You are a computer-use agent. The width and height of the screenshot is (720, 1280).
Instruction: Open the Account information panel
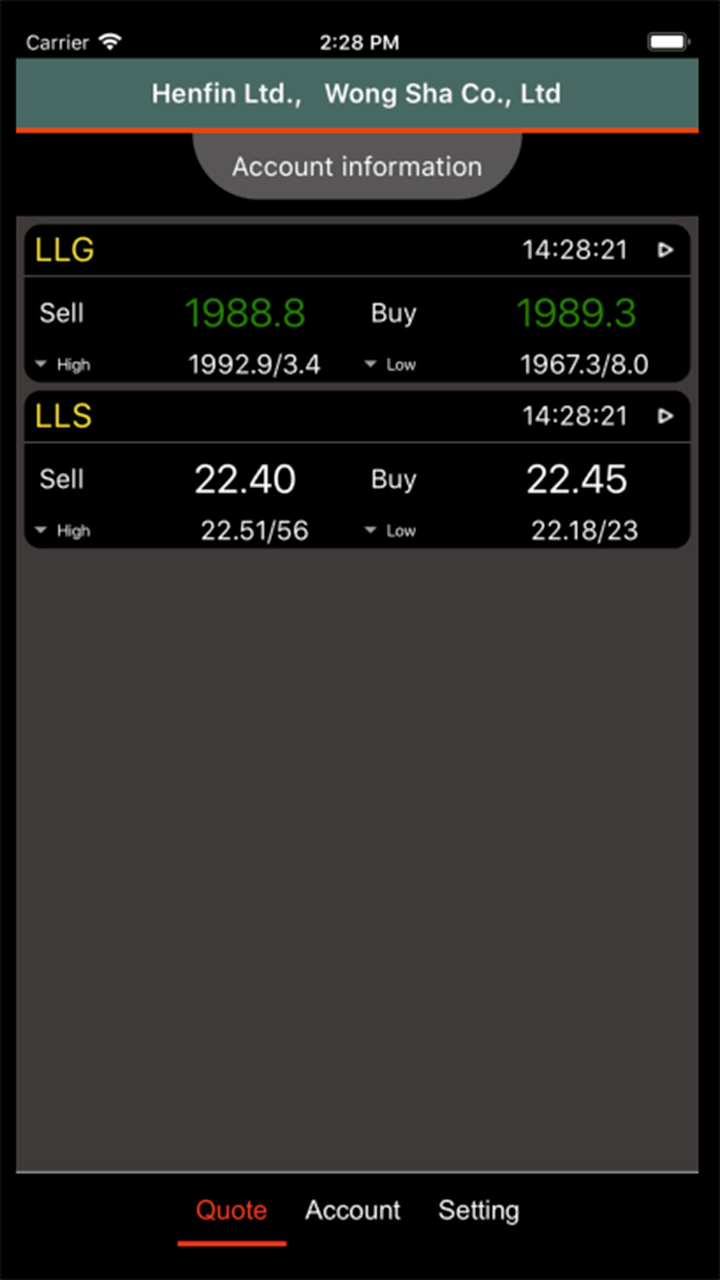357,166
